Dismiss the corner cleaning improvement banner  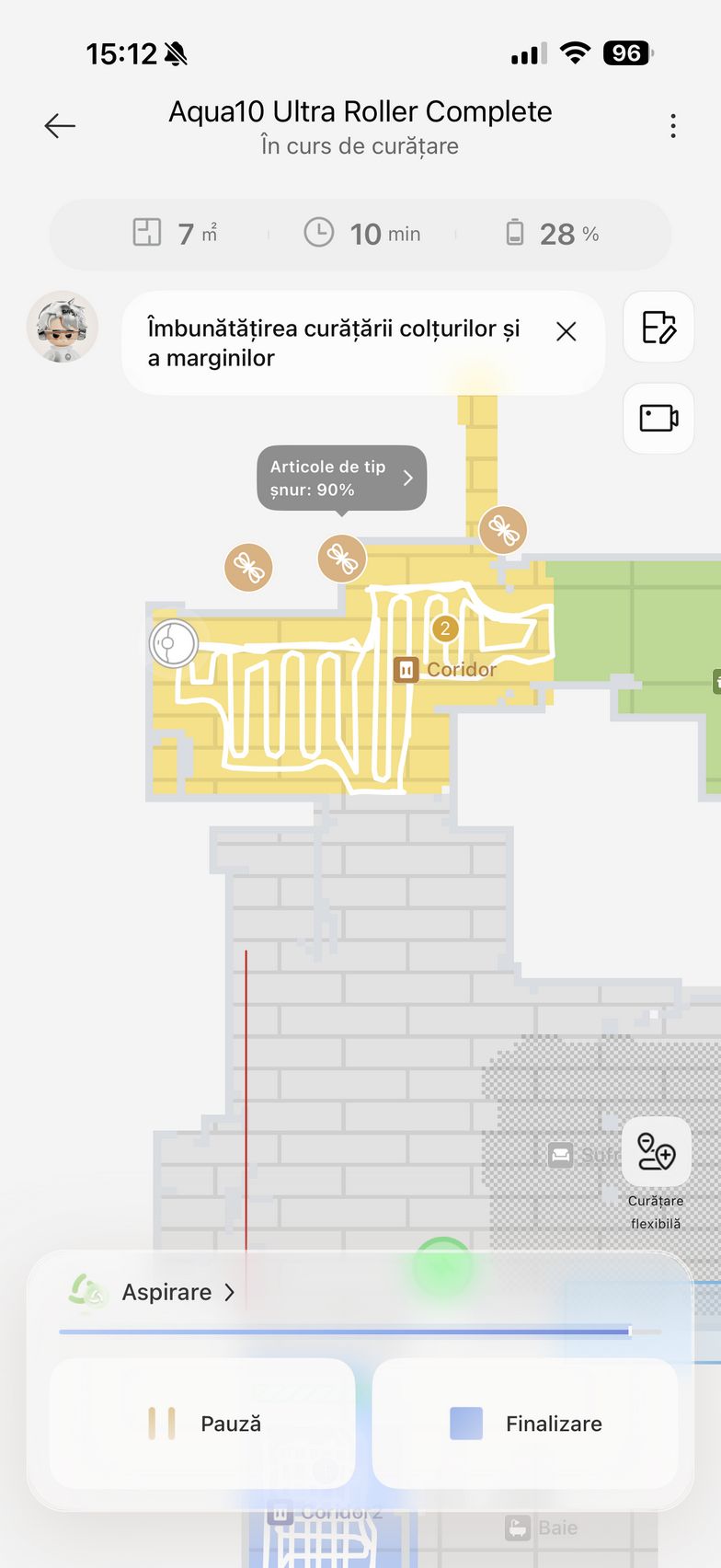566,331
